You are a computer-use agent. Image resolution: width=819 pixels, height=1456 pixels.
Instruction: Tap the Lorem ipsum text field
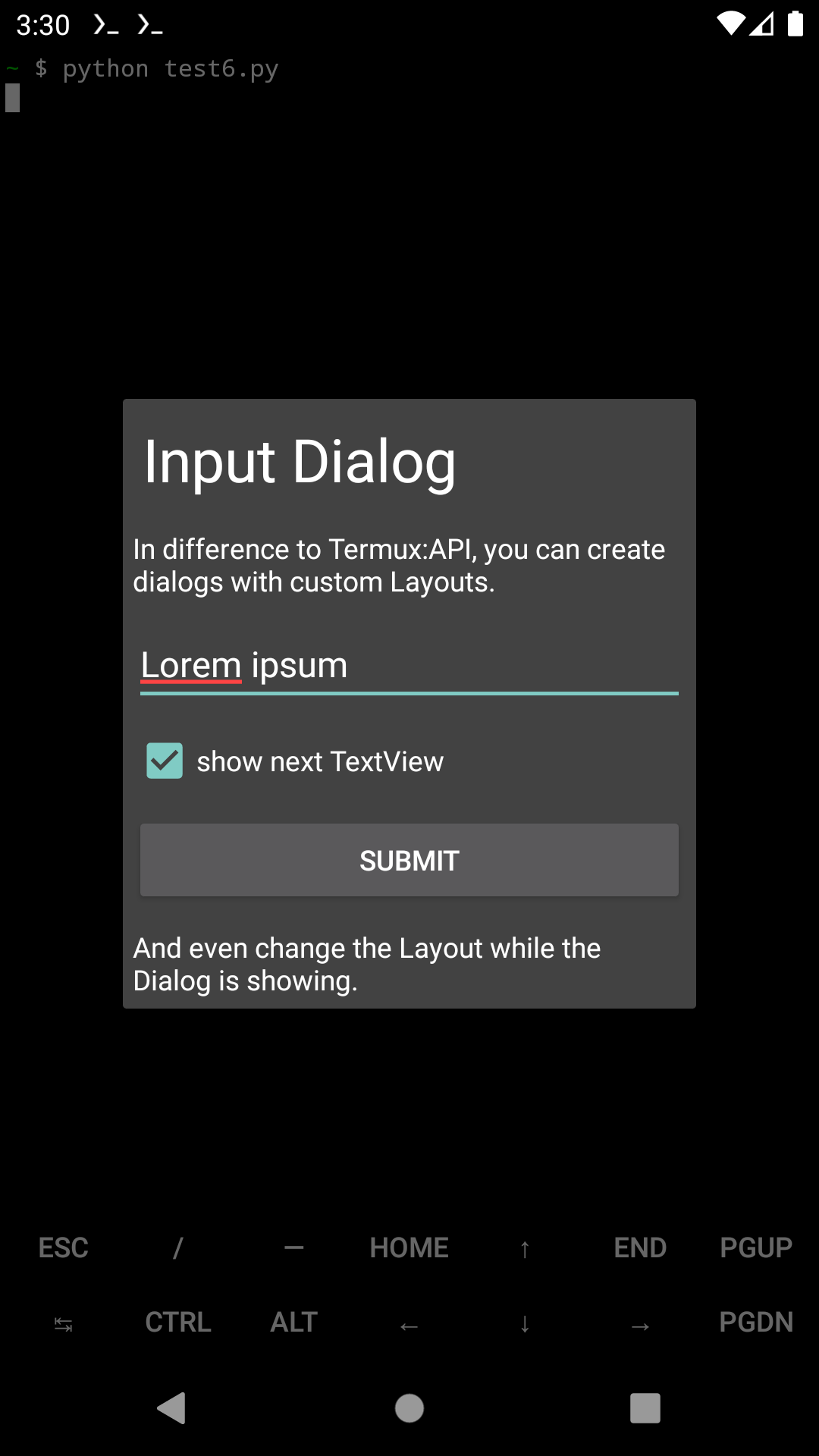409,667
